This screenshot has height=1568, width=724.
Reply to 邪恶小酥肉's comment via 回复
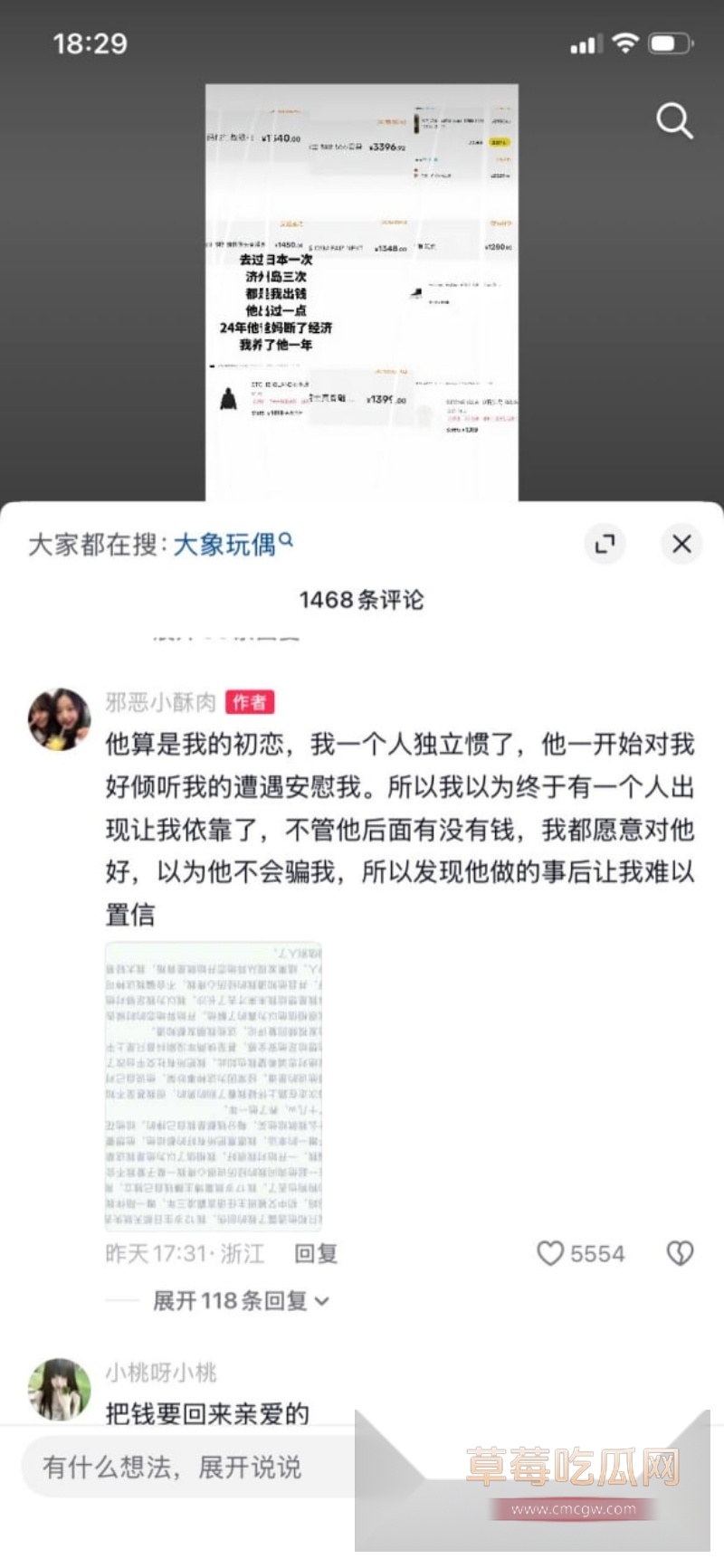click(x=316, y=1253)
